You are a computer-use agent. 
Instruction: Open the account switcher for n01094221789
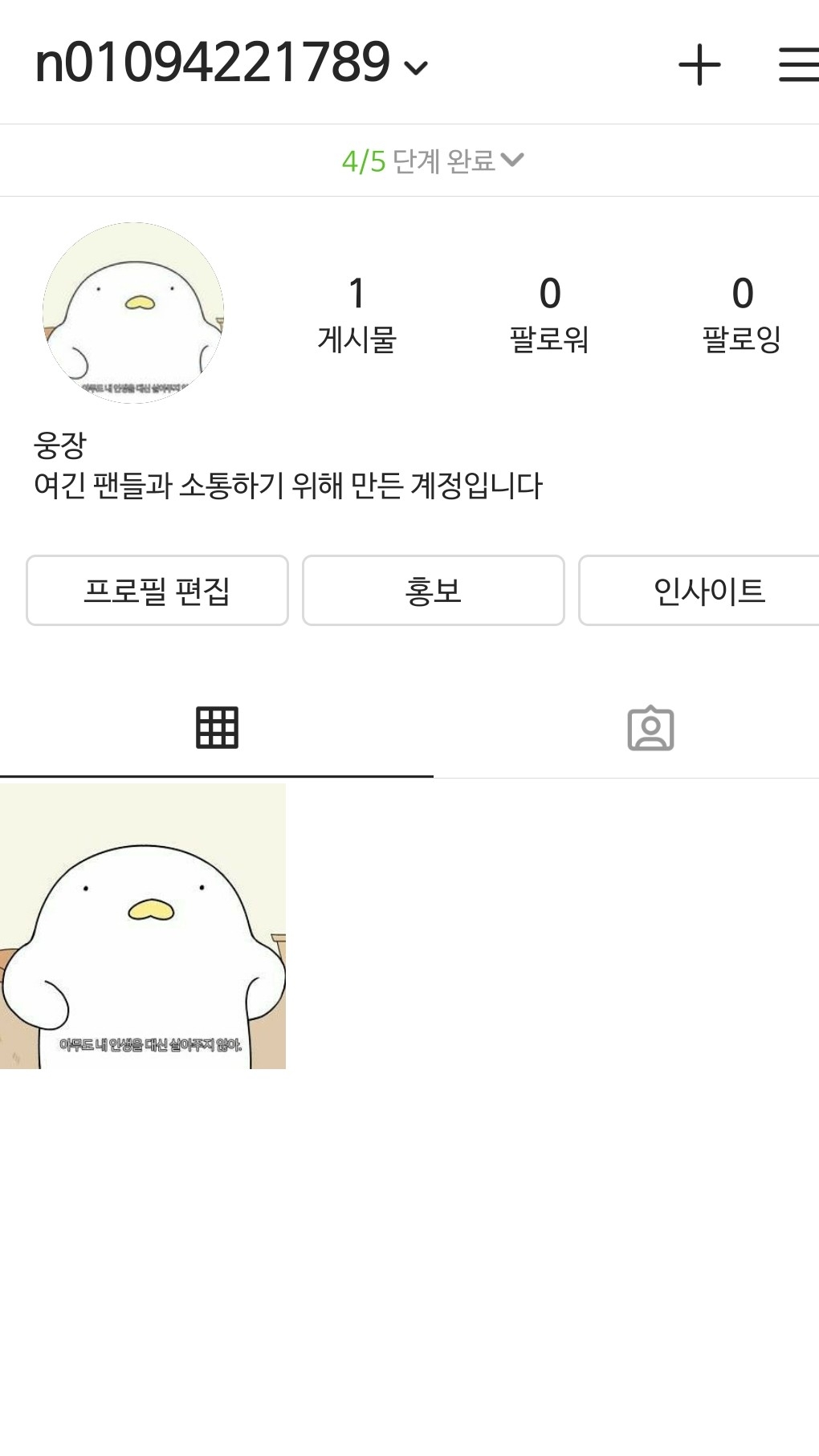(231, 63)
